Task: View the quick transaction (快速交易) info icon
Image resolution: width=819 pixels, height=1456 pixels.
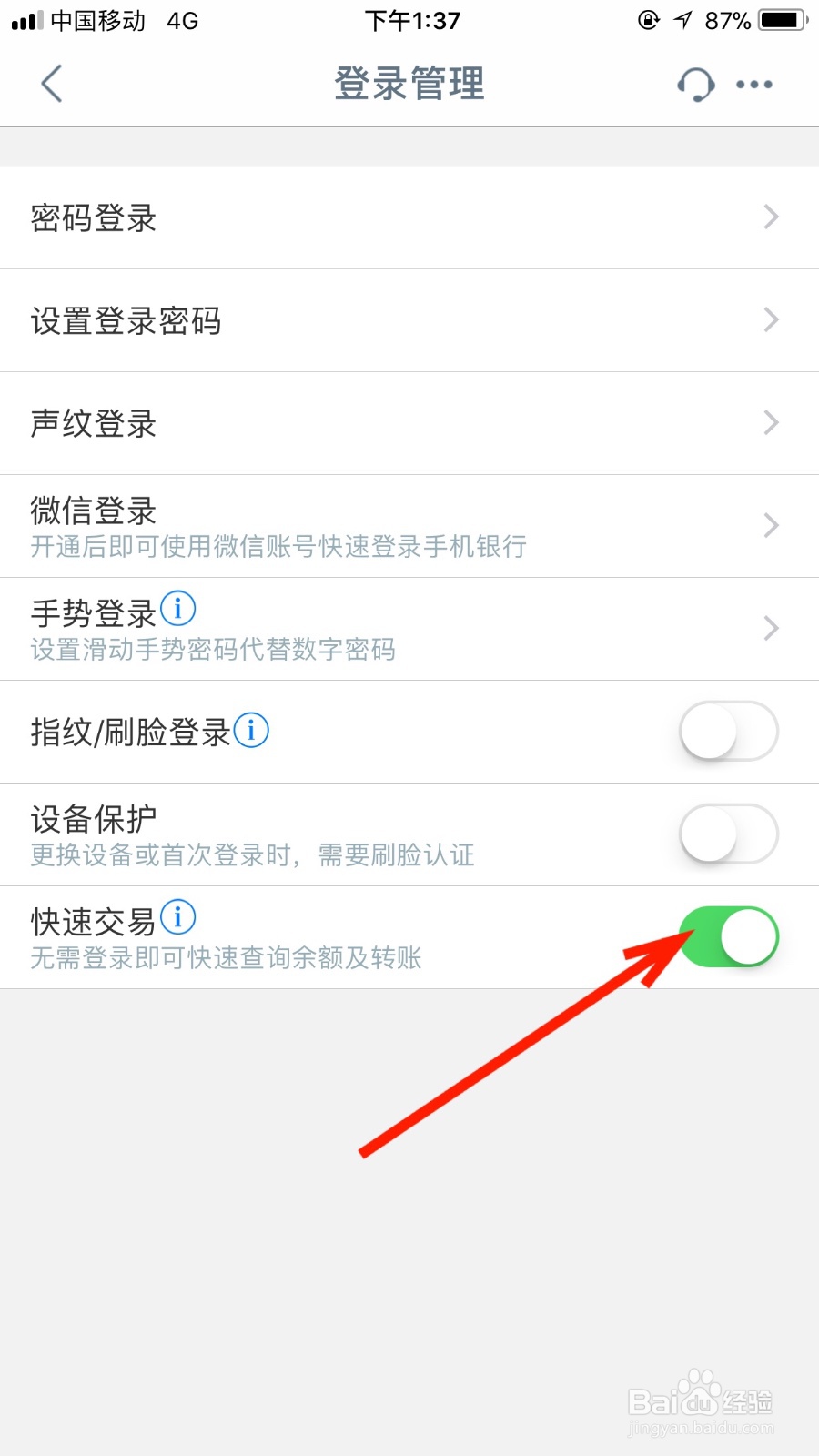Action: [178, 916]
